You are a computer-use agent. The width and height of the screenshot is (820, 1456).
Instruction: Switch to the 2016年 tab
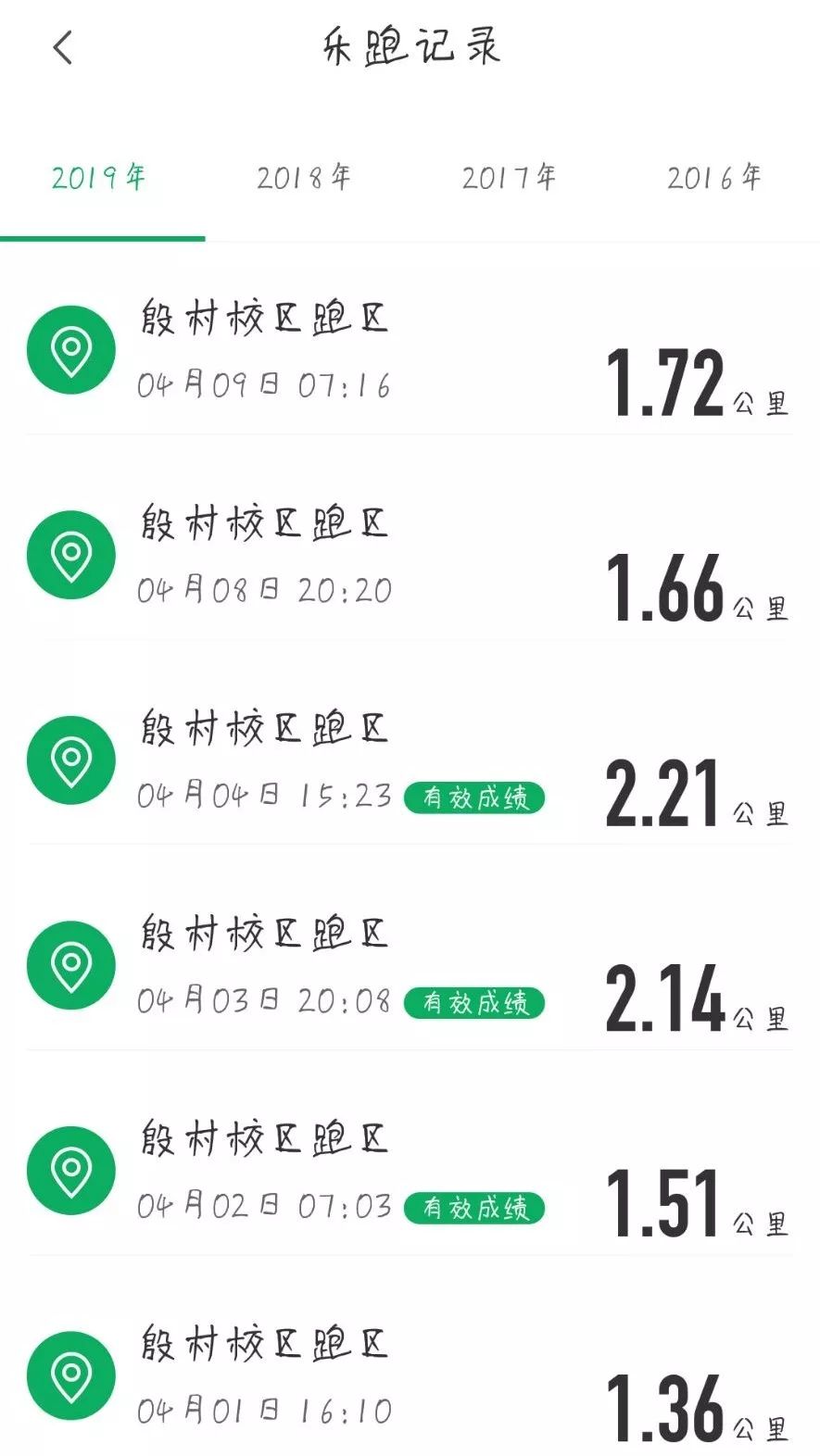pos(714,177)
